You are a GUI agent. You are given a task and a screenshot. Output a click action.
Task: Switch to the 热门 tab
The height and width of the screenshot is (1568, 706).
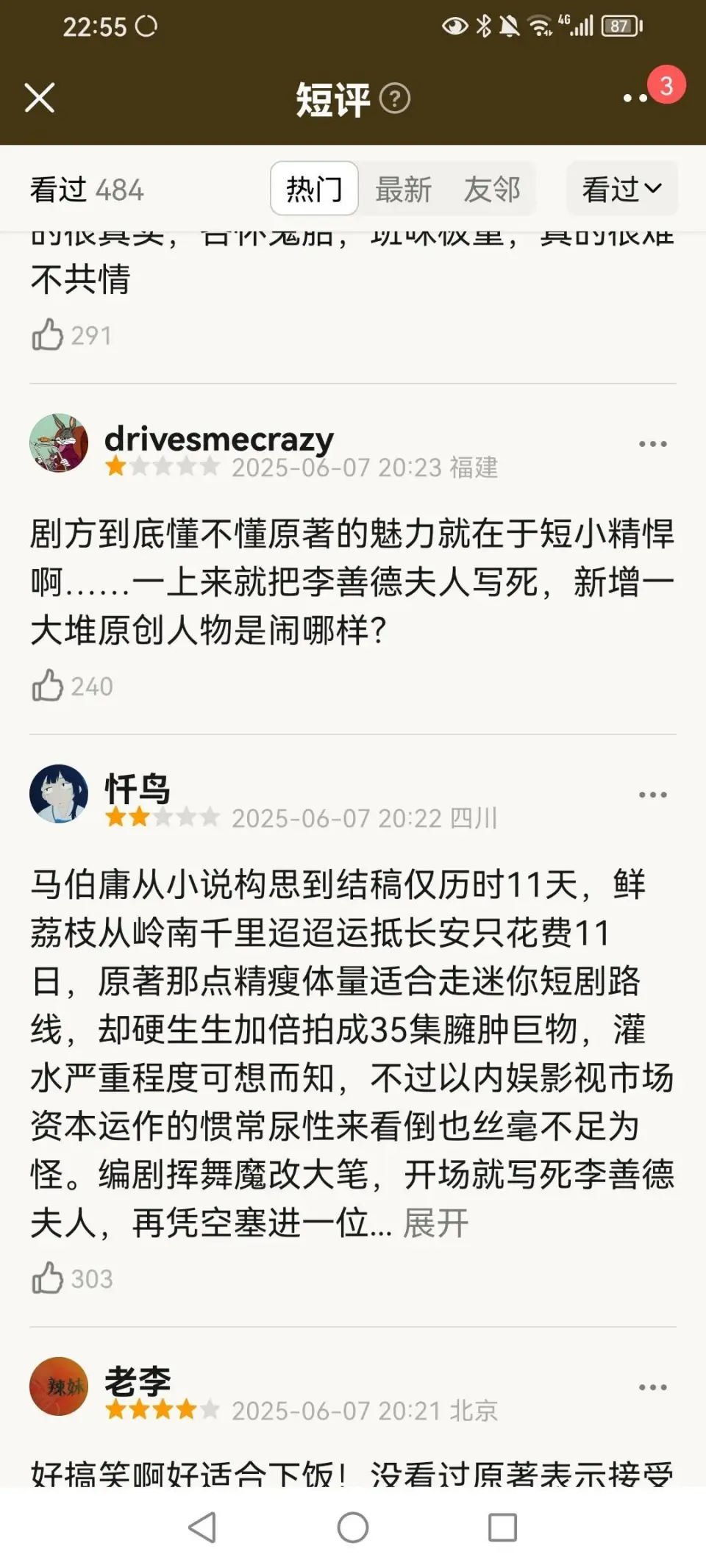(x=314, y=189)
